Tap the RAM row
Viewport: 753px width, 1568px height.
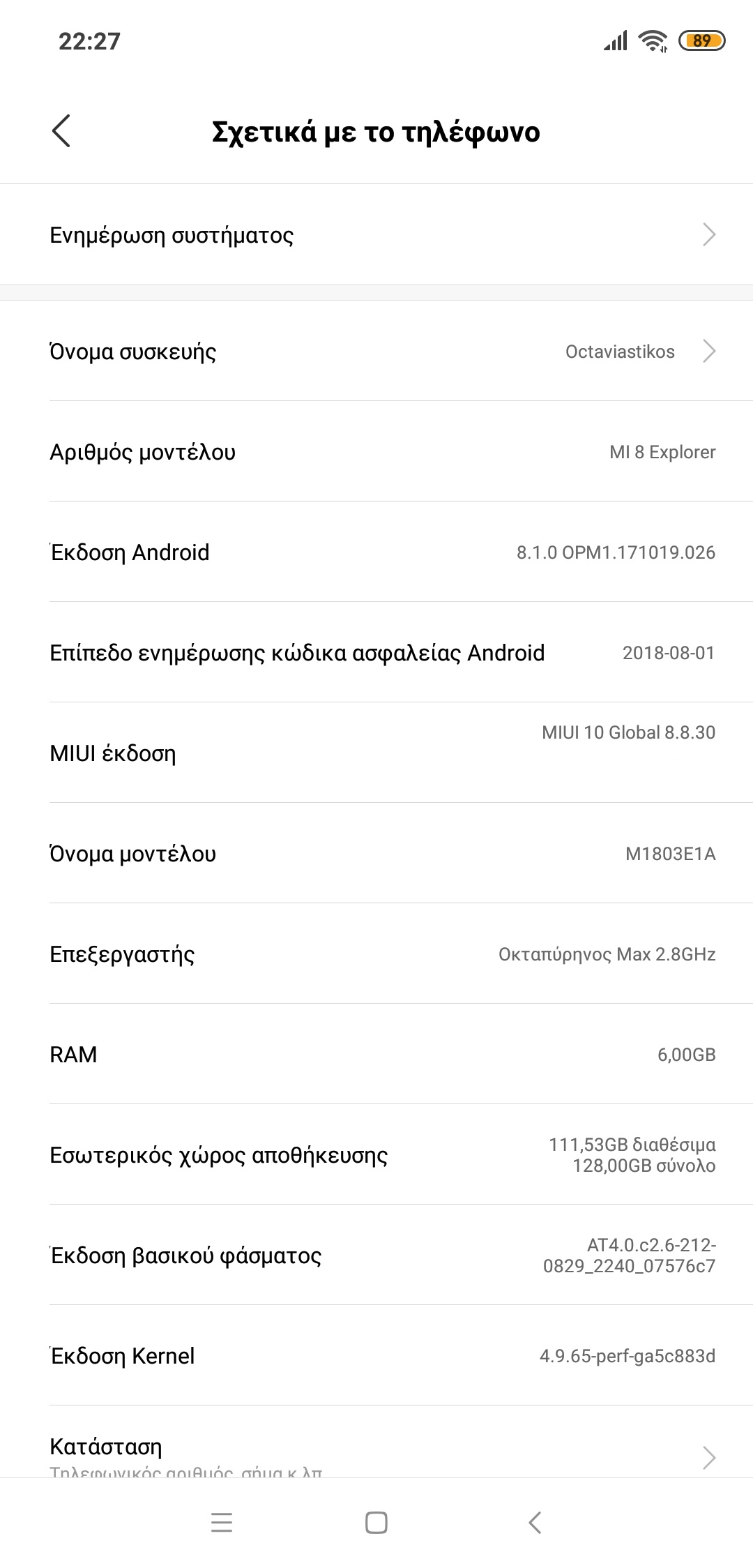tap(376, 1055)
